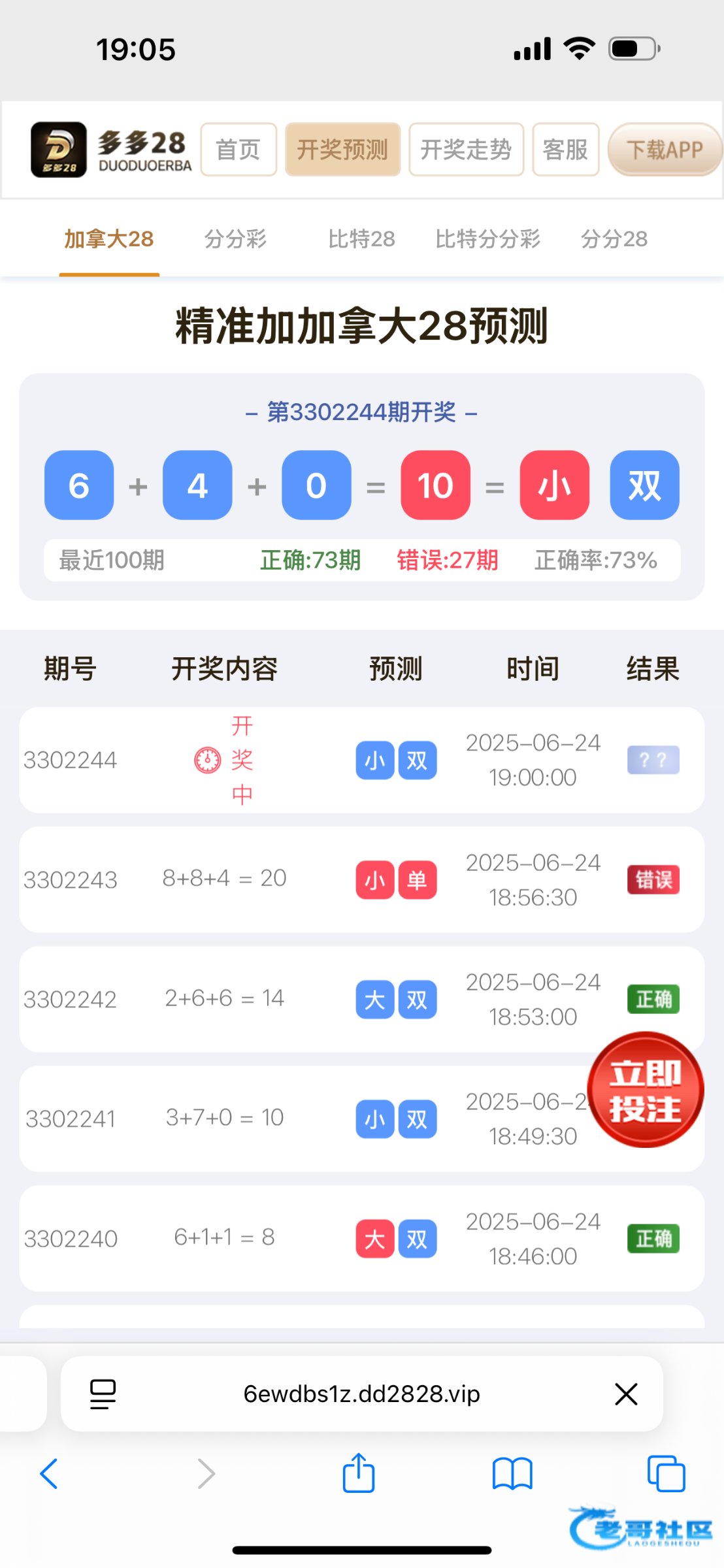Tap the 6ewdbs1z.dd2828.vip address bar
Viewport: 724px width, 1568px height.
coord(361,1394)
